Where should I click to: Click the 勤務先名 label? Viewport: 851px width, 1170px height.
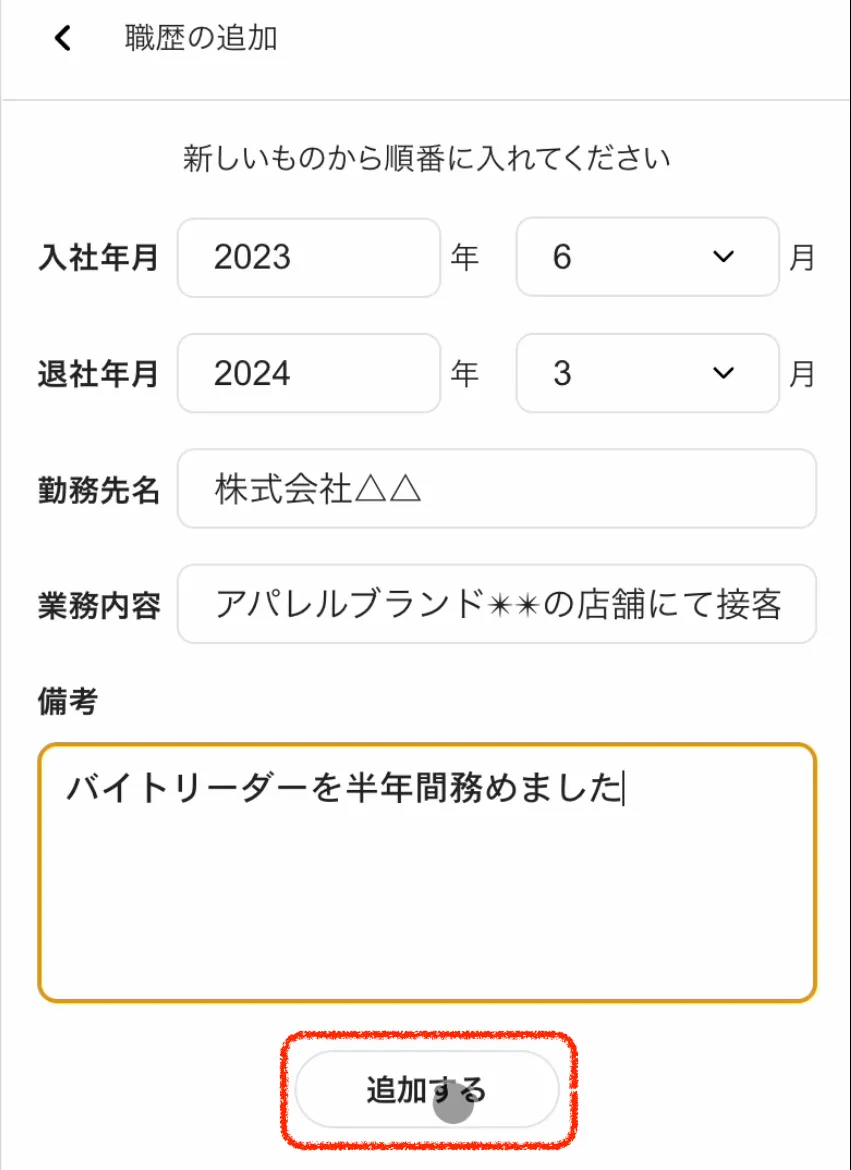point(96,489)
